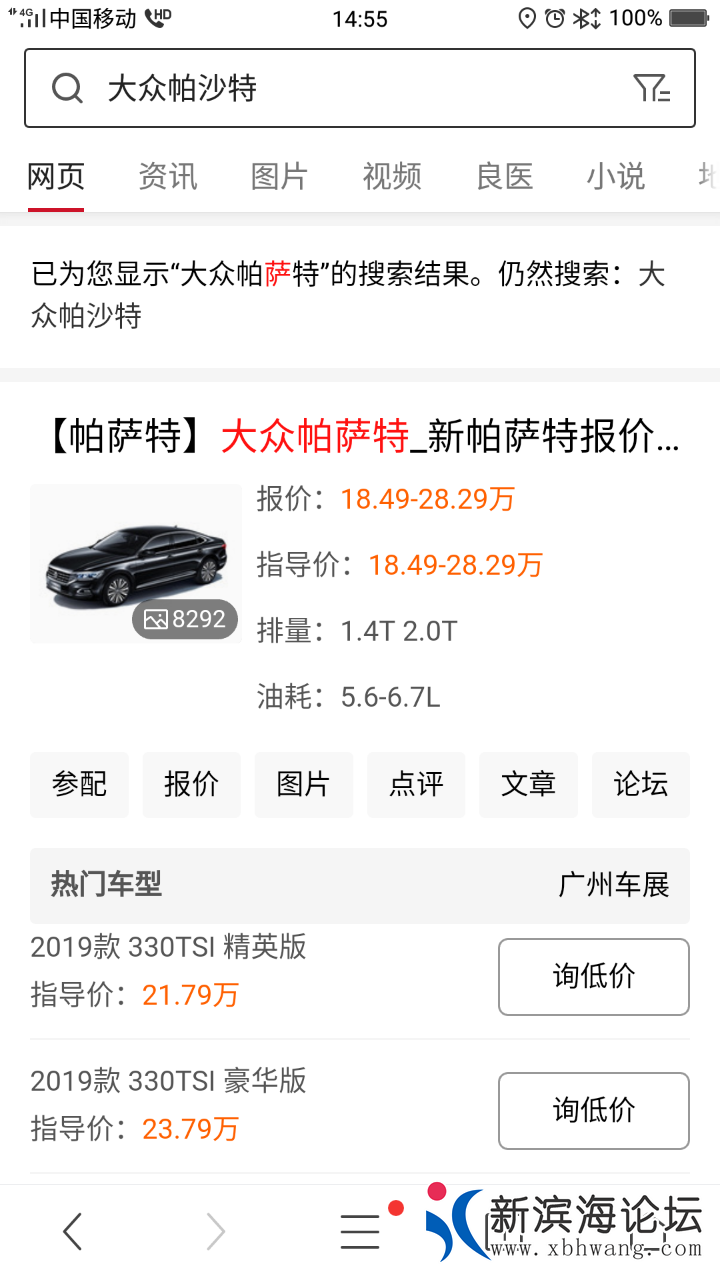Open the 点评 reviews
This screenshot has height=1280, width=720.
416,784
